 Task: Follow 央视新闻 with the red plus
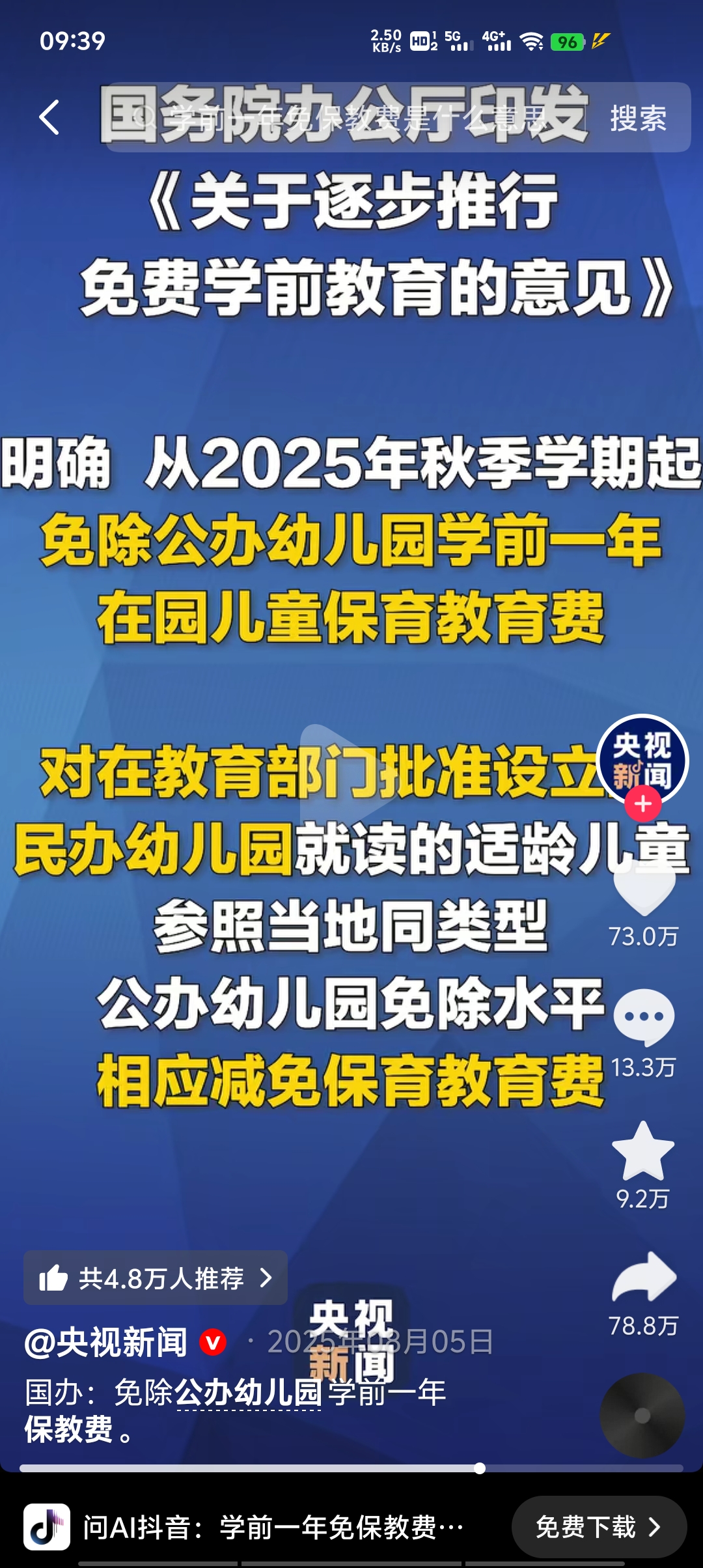coord(642,804)
